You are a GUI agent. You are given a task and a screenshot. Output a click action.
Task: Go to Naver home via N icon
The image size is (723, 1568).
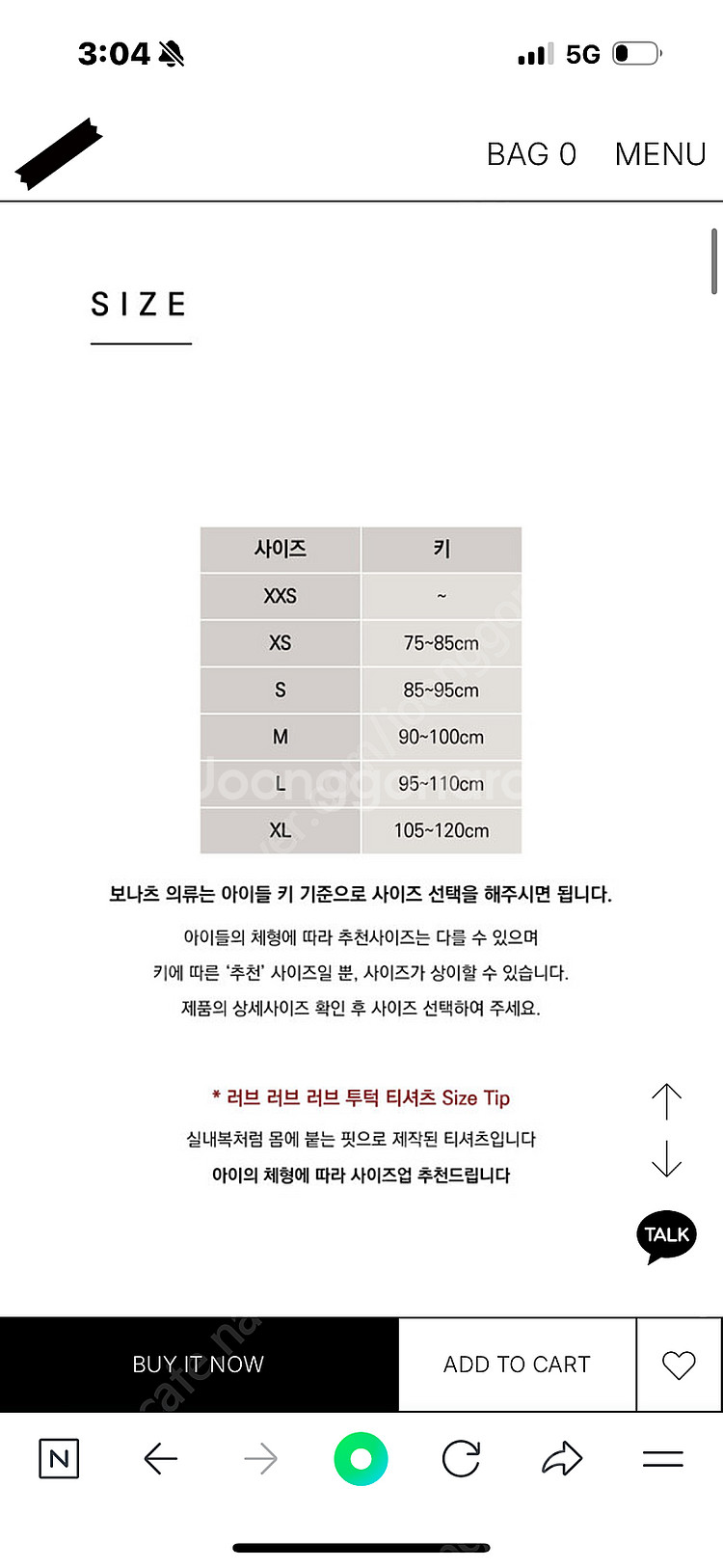click(x=59, y=1459)
